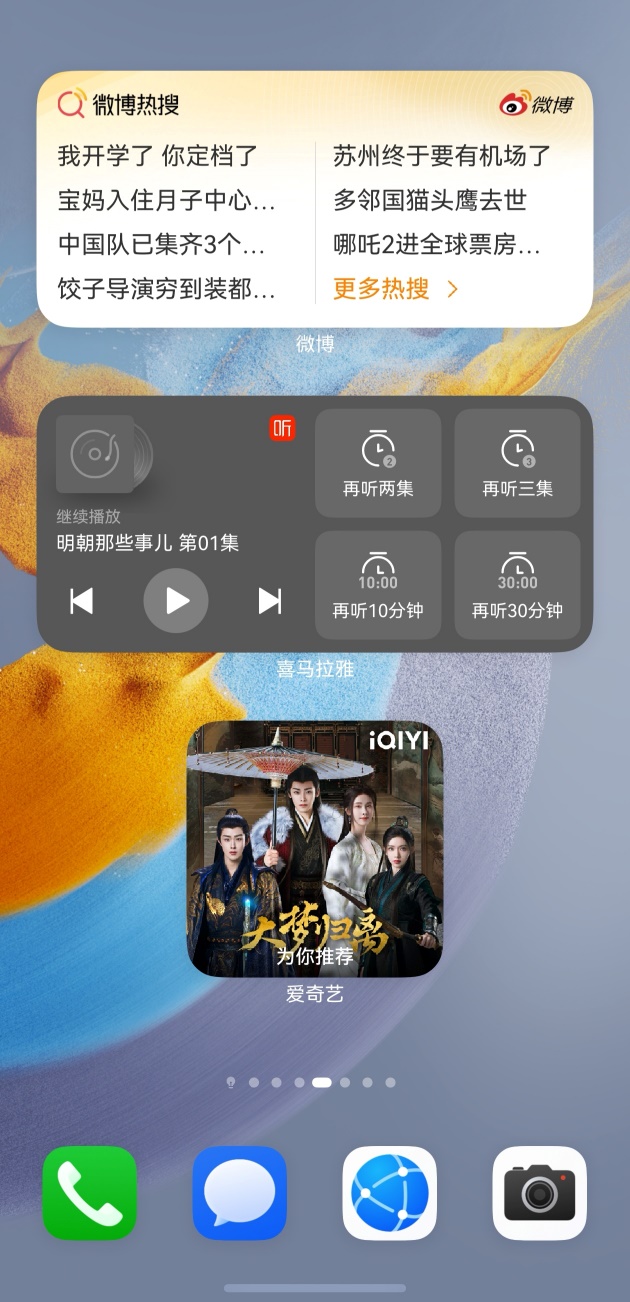Set sleep timer to 再听两集

pos(378,463)
